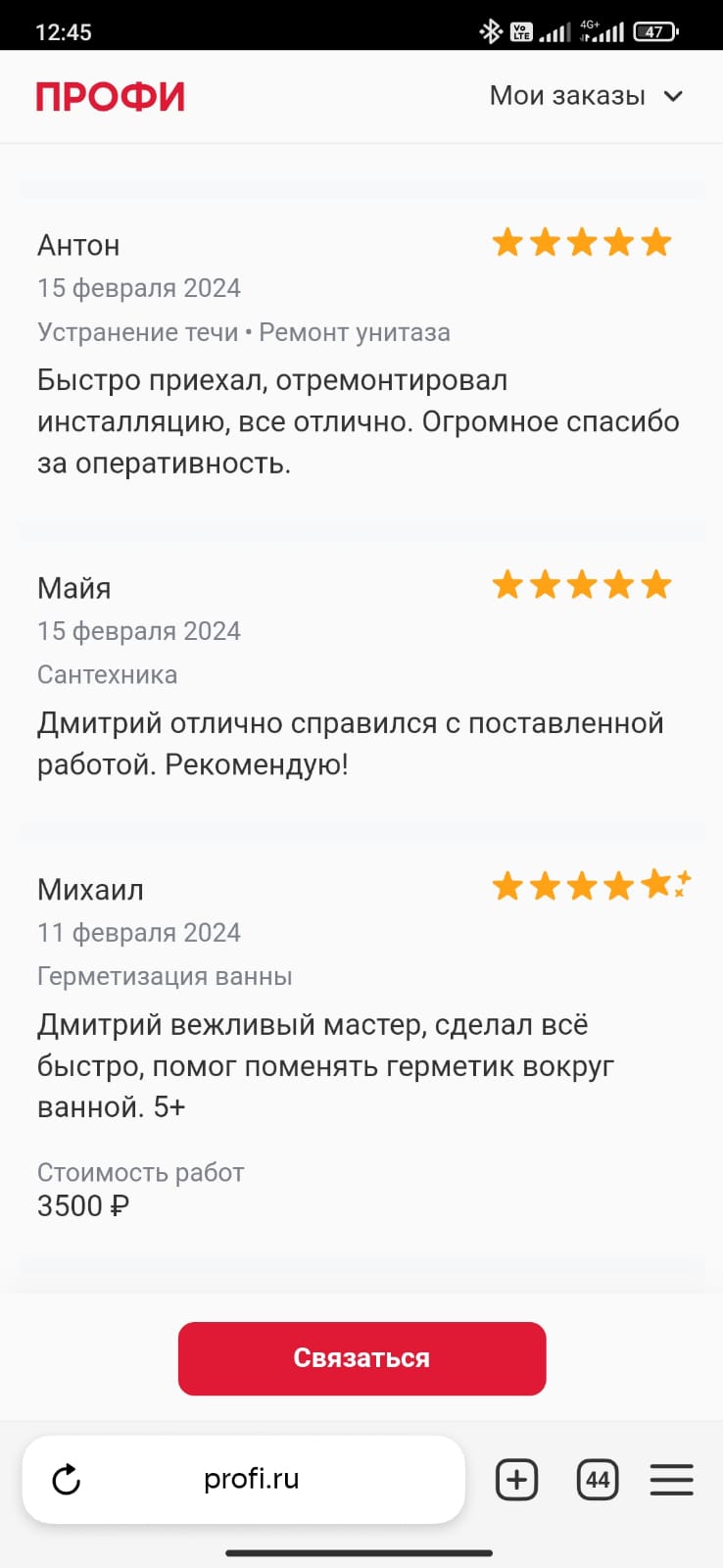The image size is (723, 1568).
Task: Show the 44 open tabs
Action: (x=597, y=1480)
